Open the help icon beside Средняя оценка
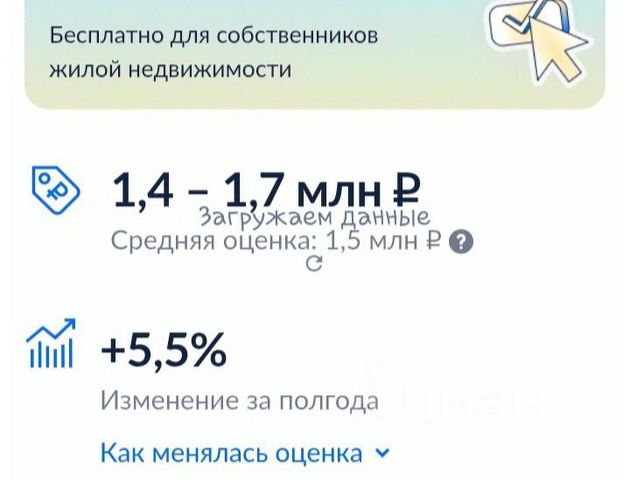The height and width of the screenshot is (480, 630). 461,241
